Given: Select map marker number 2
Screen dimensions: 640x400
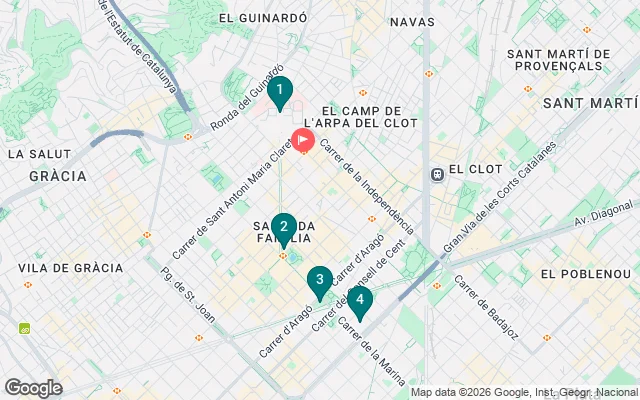Looking at the screenshot, I should coord(284,229).
